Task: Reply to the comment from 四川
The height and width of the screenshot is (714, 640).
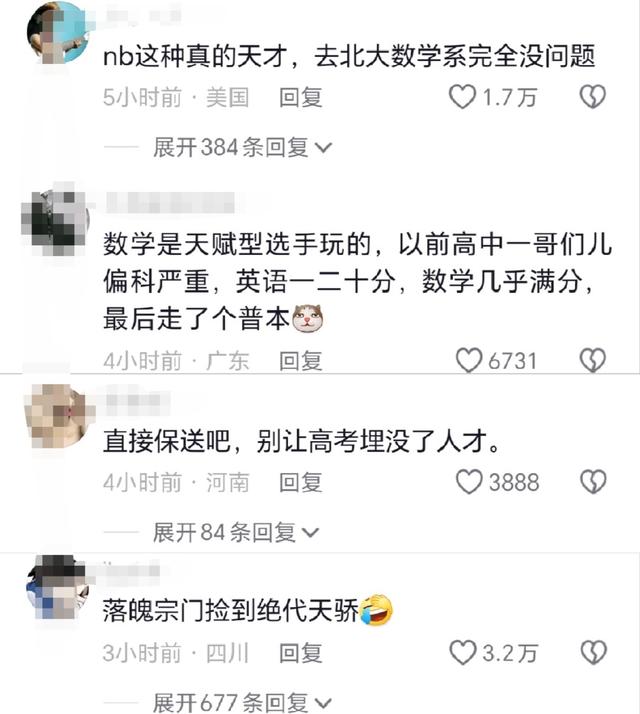Action: (300, 653)
